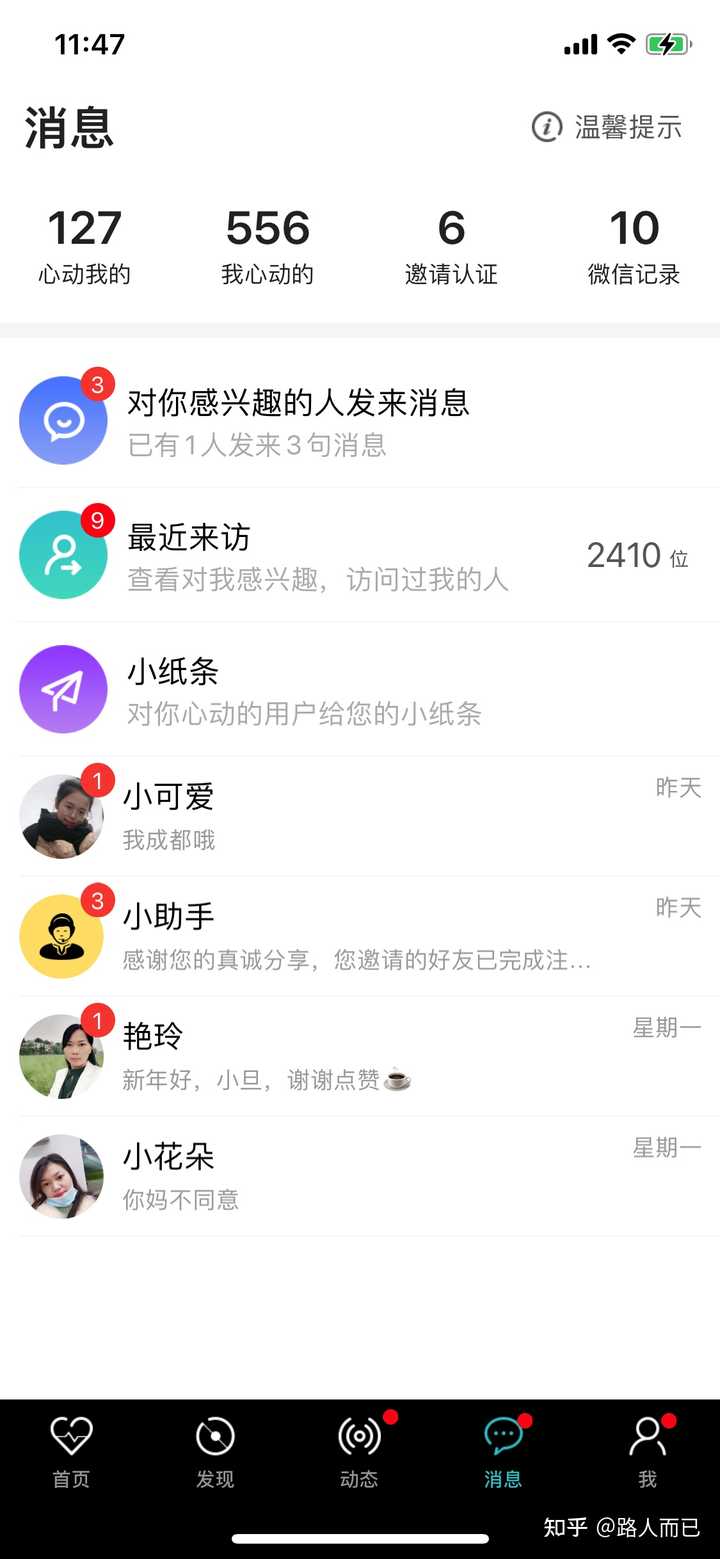Open the 我 profile tab

(647, 1452)
